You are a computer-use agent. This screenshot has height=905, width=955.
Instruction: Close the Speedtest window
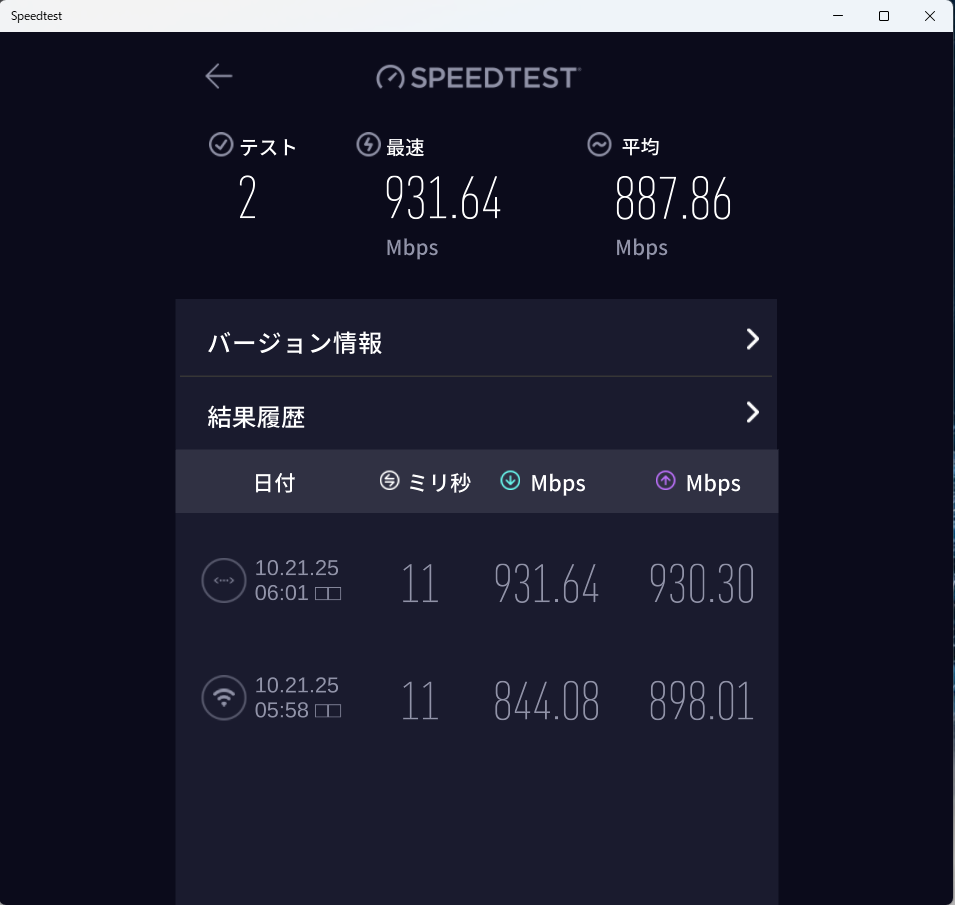click(930, 16)
